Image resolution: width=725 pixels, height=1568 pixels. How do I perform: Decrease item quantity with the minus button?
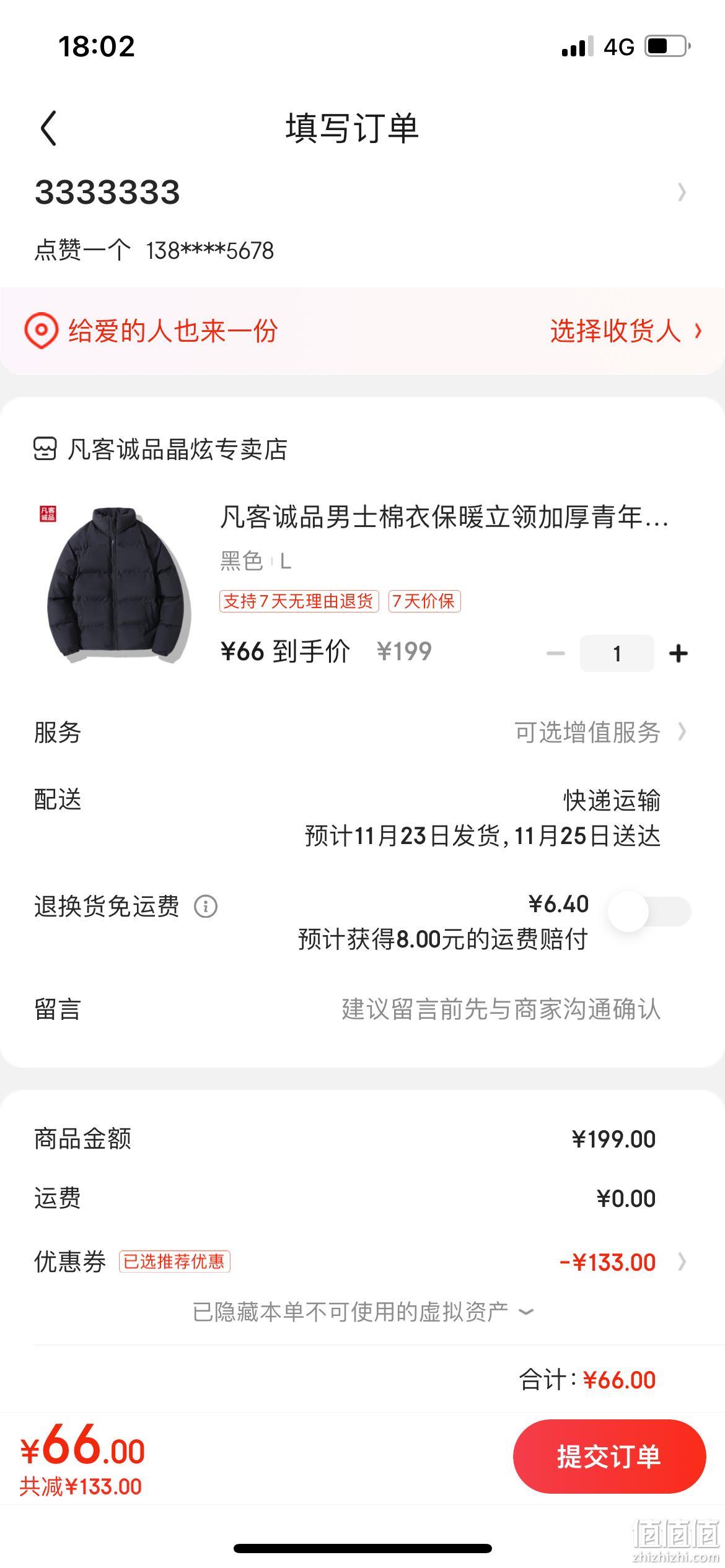(x=556, y=653)
